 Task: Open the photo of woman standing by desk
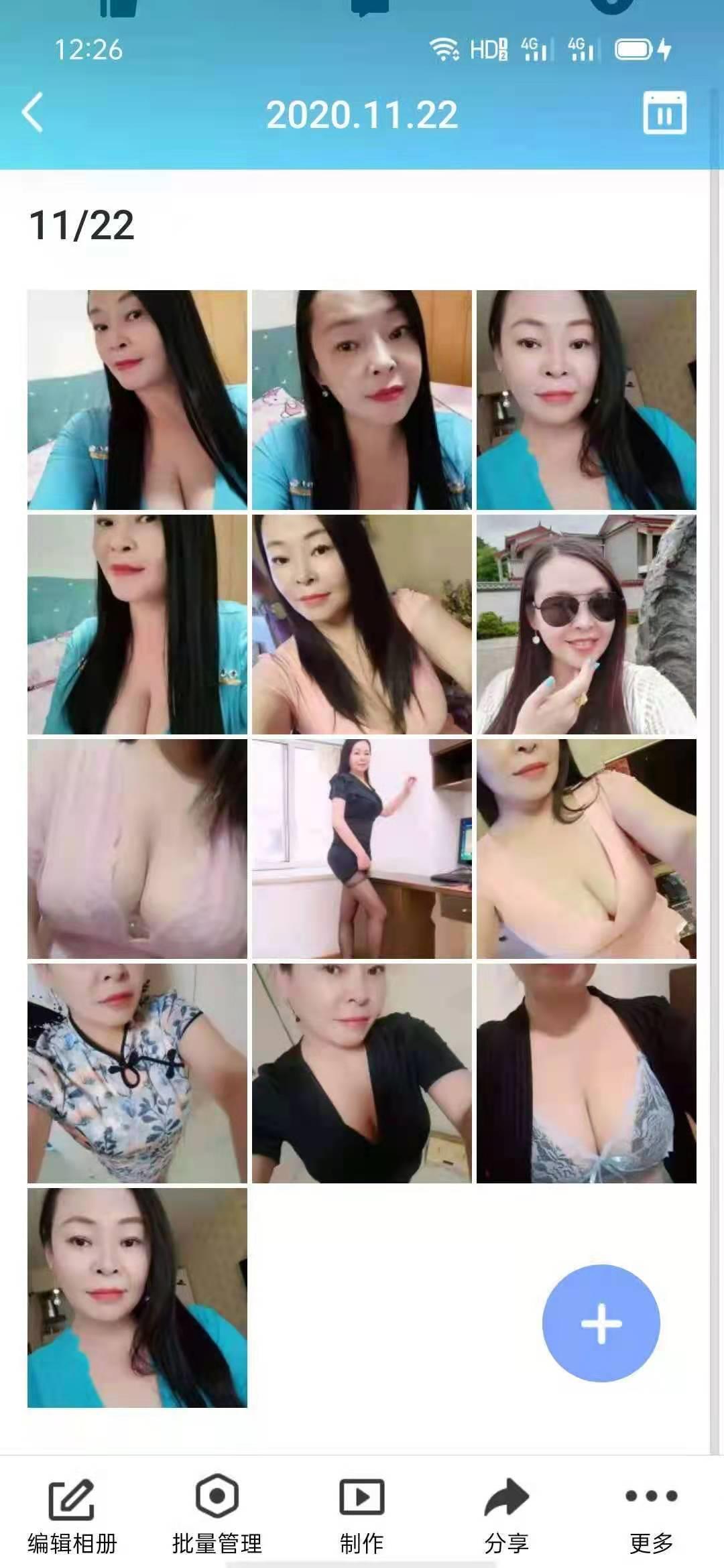pyautogui.click(x=361, y=848)
